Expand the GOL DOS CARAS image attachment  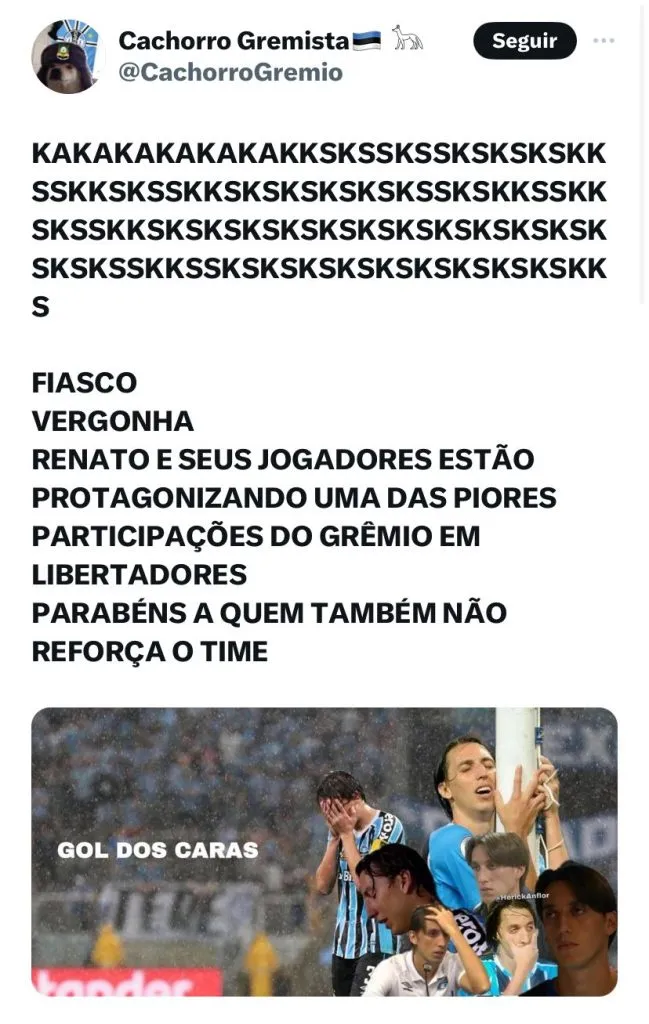tap(324, 851)
